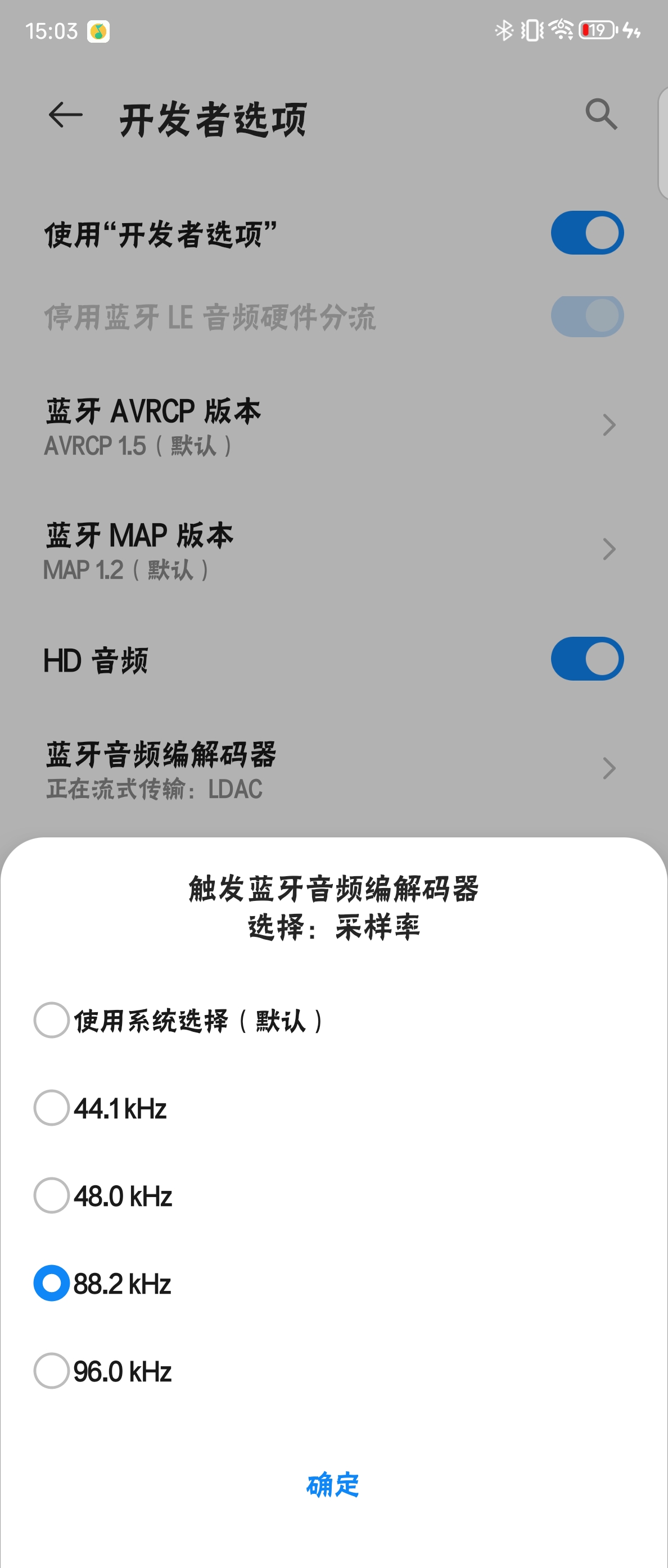Viewport: 668px width, 1568px height.
Task: Click the vibrate mode icon in status bar
Action: [531, 30]
